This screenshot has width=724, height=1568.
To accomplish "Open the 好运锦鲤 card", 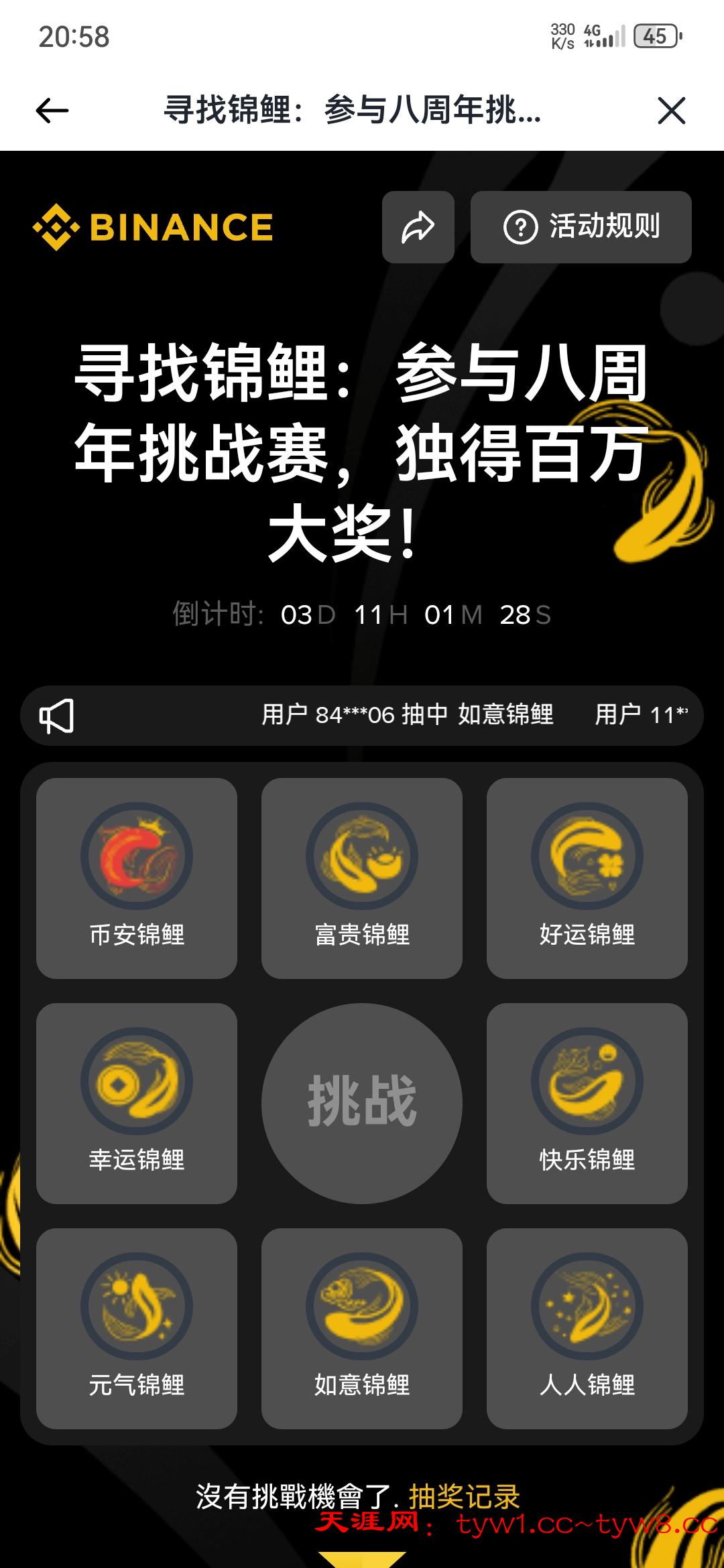I will pyautogui.click(x=587, y=878).
